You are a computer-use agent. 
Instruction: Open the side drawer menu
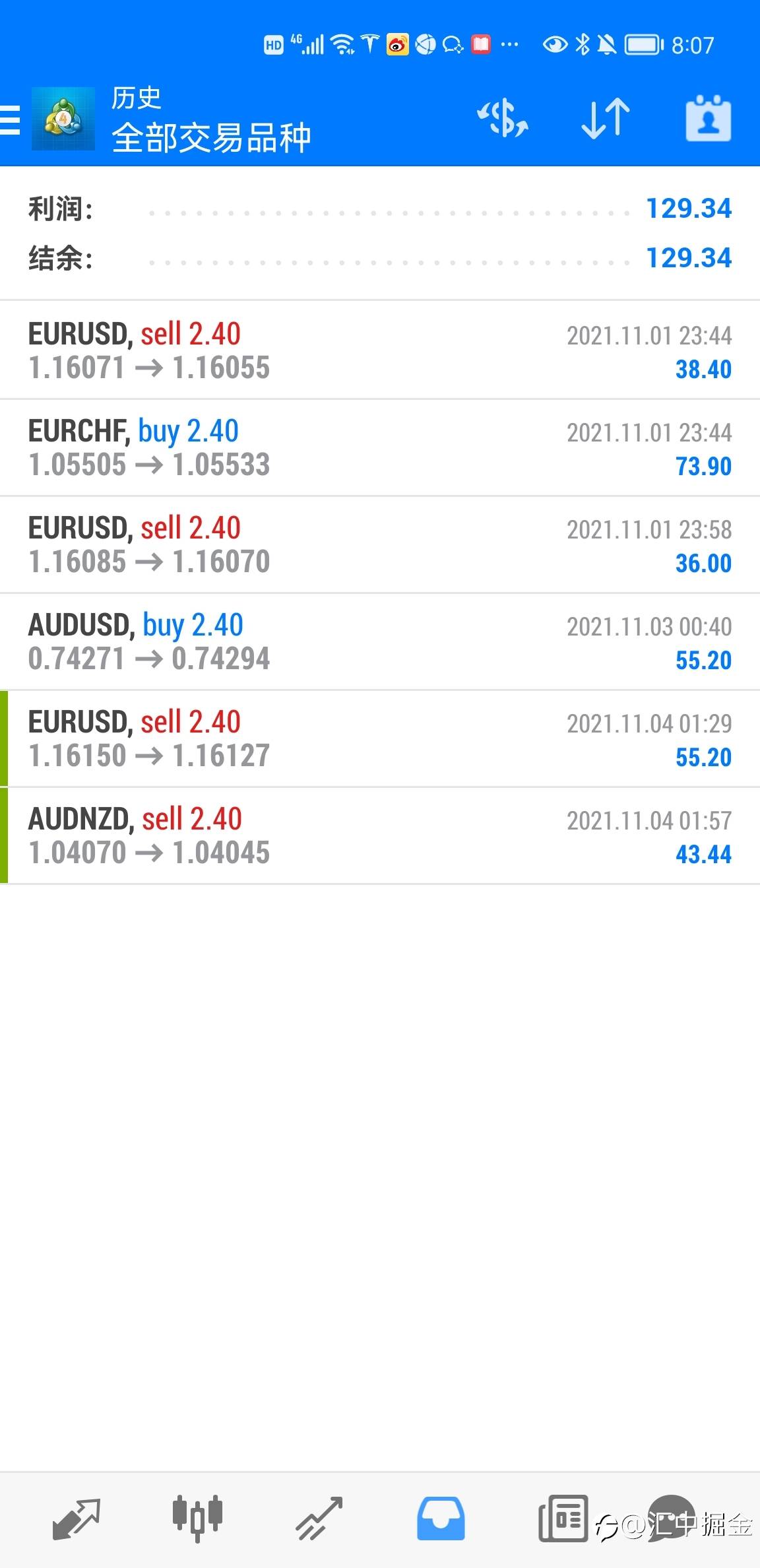[x=11, y=119]
